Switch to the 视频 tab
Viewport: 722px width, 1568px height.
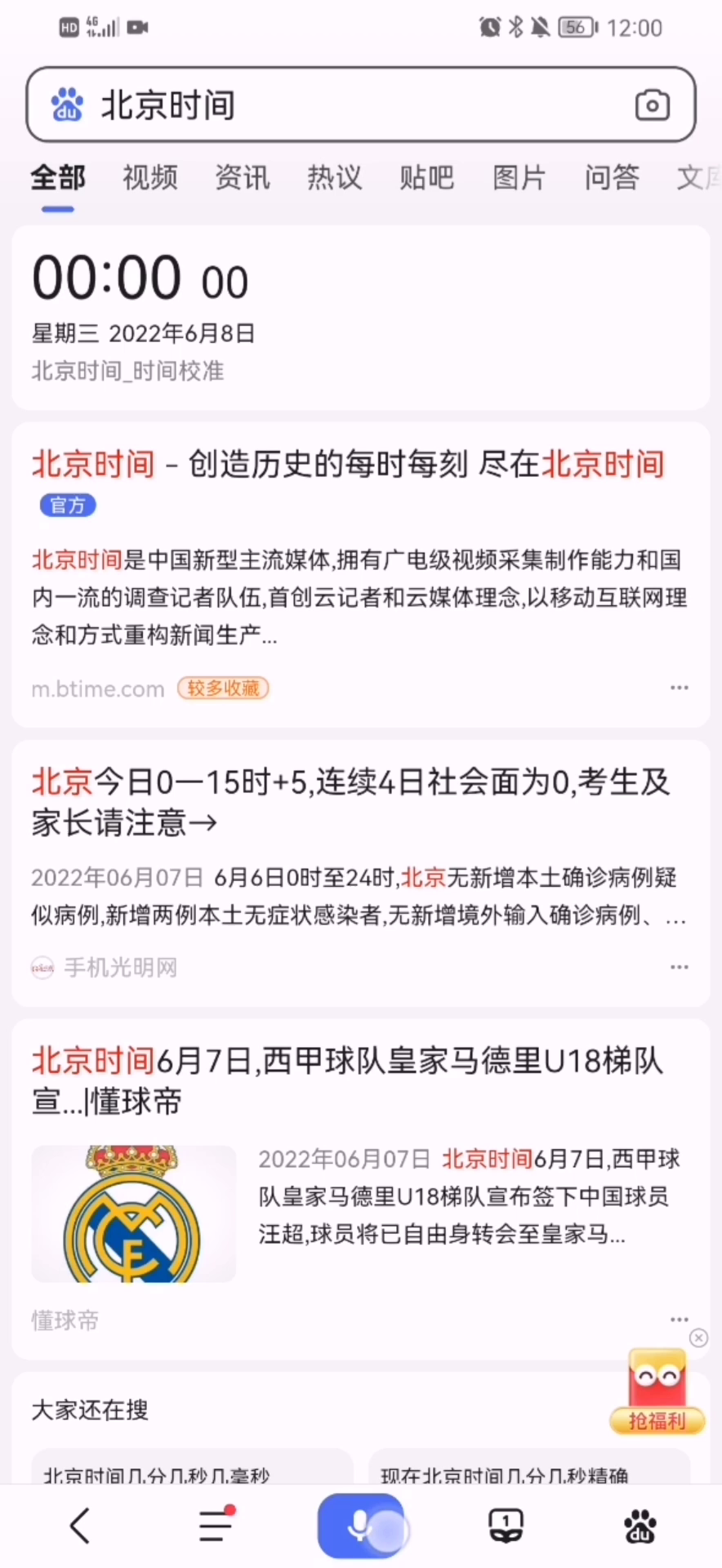click(150, 177)
